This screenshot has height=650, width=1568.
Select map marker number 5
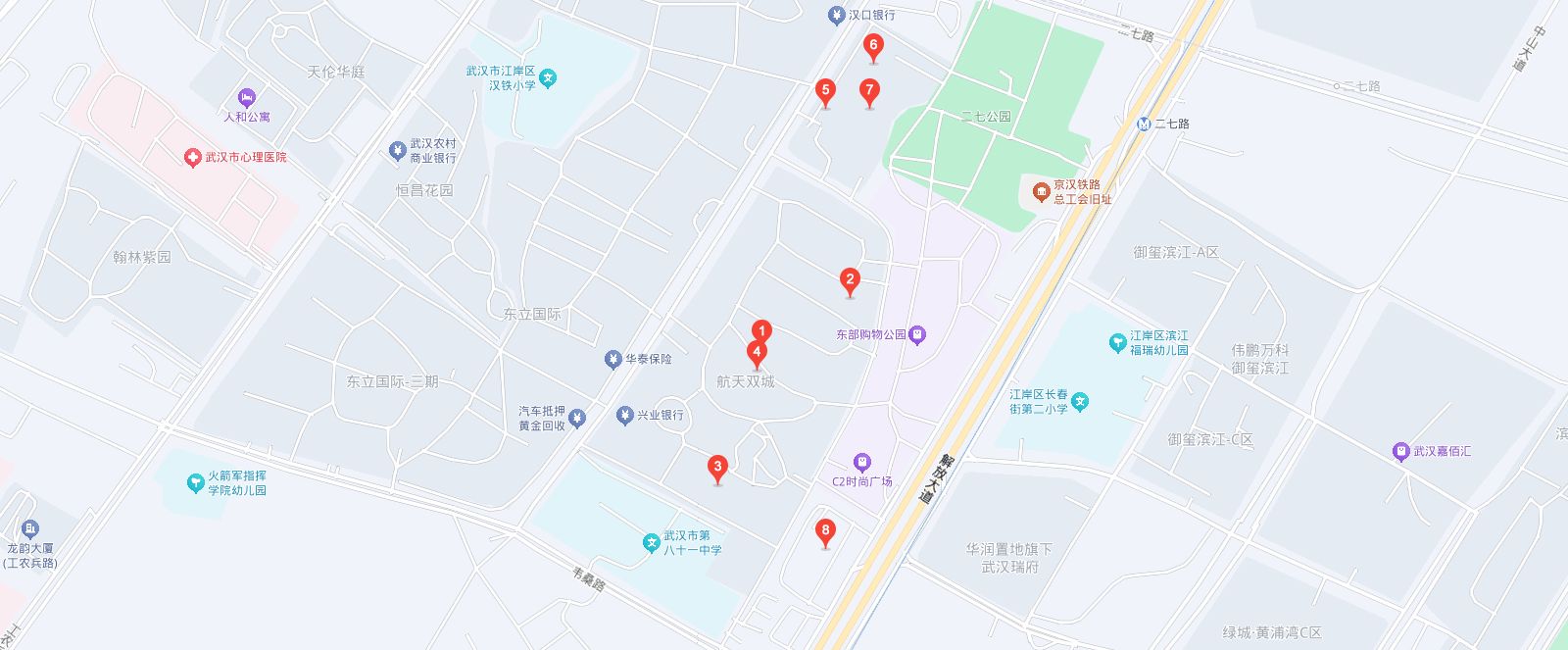pos(825,91)
